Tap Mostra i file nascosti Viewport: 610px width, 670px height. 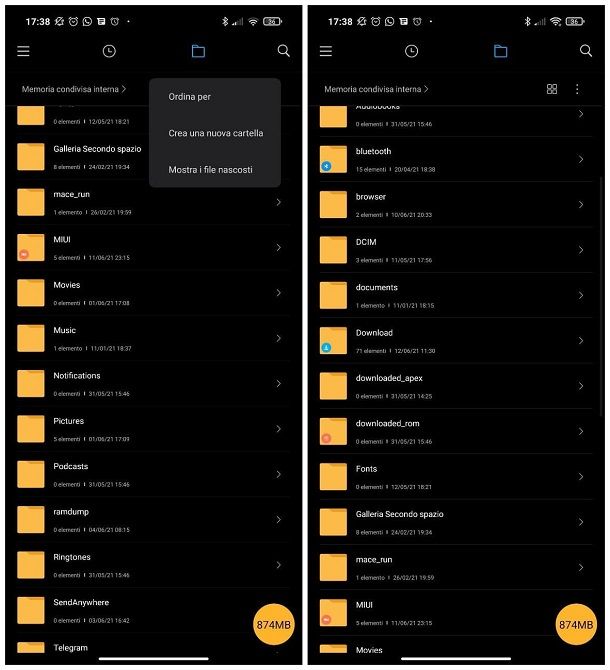[x=210, y=170]
